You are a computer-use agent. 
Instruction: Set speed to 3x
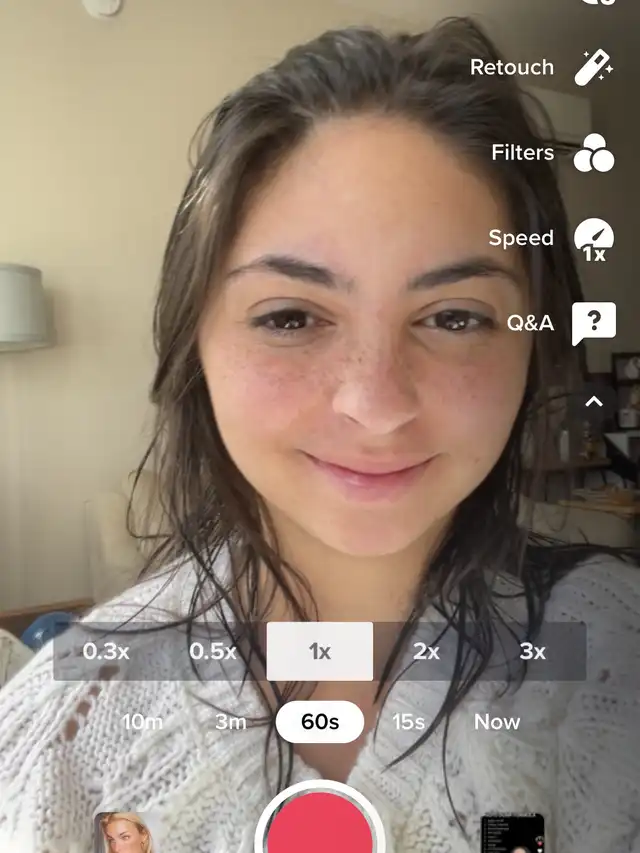pyautogui.click(x=533, y=651)
